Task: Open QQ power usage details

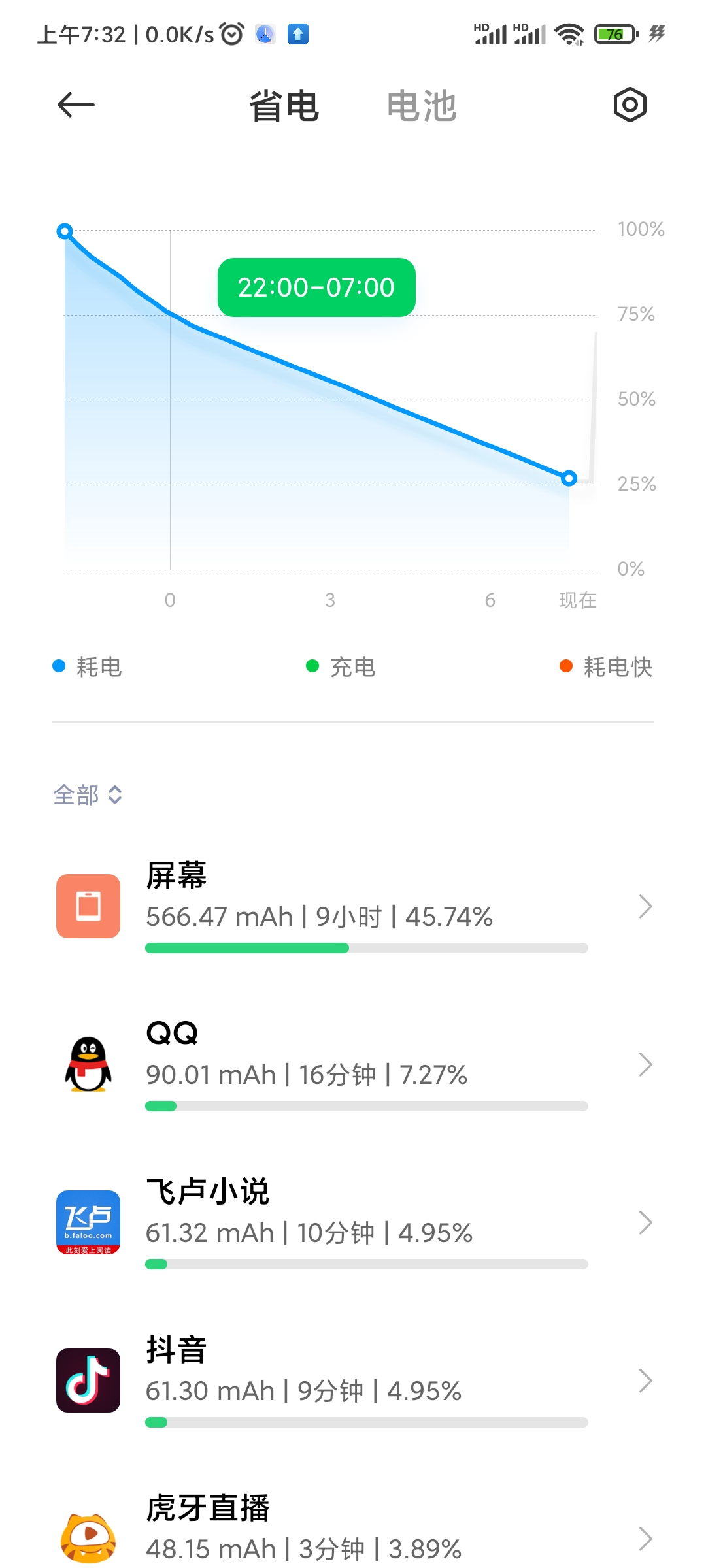Action: pos(353,1065)
